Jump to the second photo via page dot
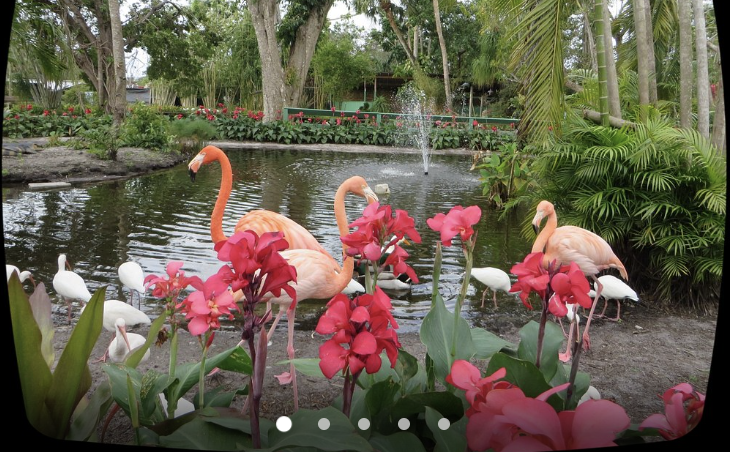This screenshot has width=730, height=452. [x=324, y=424]
